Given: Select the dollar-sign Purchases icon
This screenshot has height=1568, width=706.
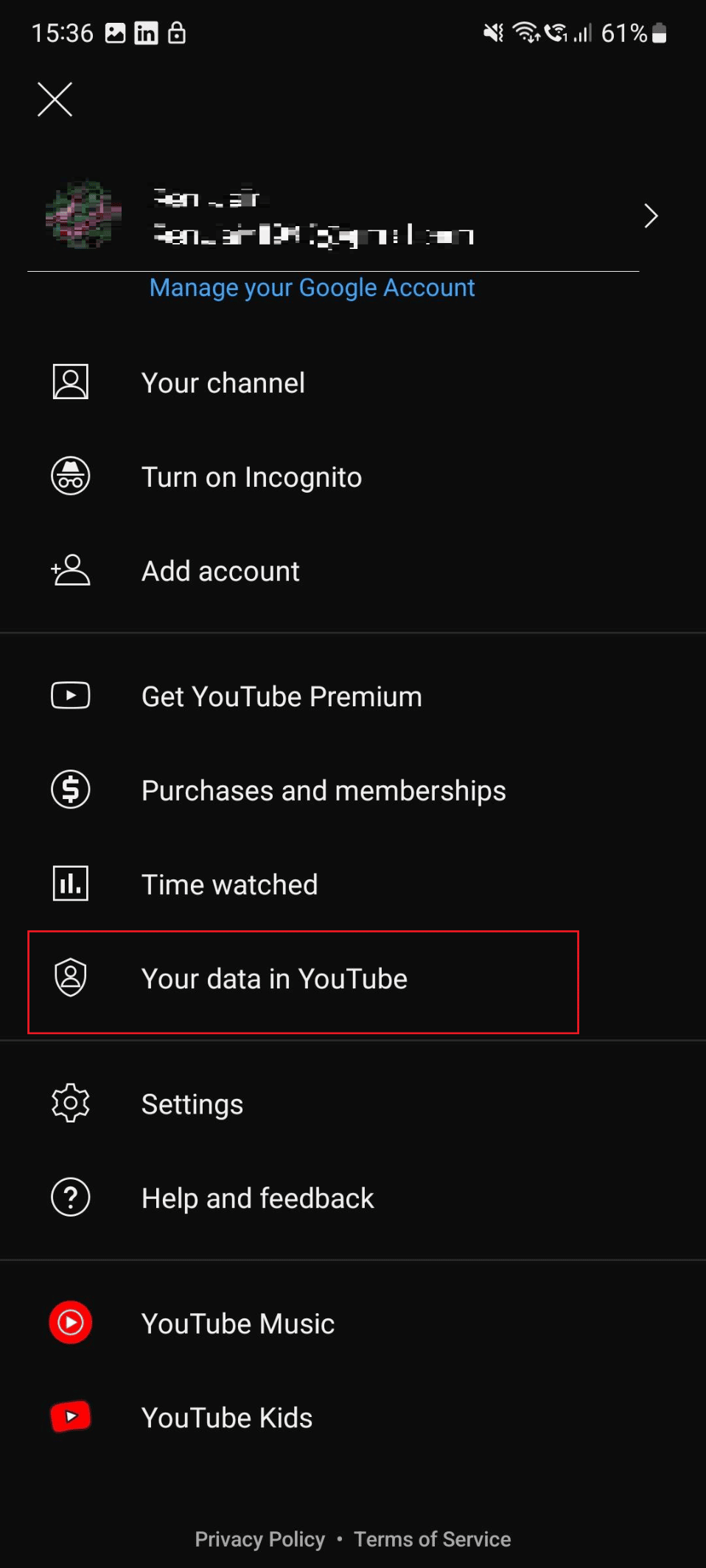Looking at the screenshot, I should click(x=70, y=790).
